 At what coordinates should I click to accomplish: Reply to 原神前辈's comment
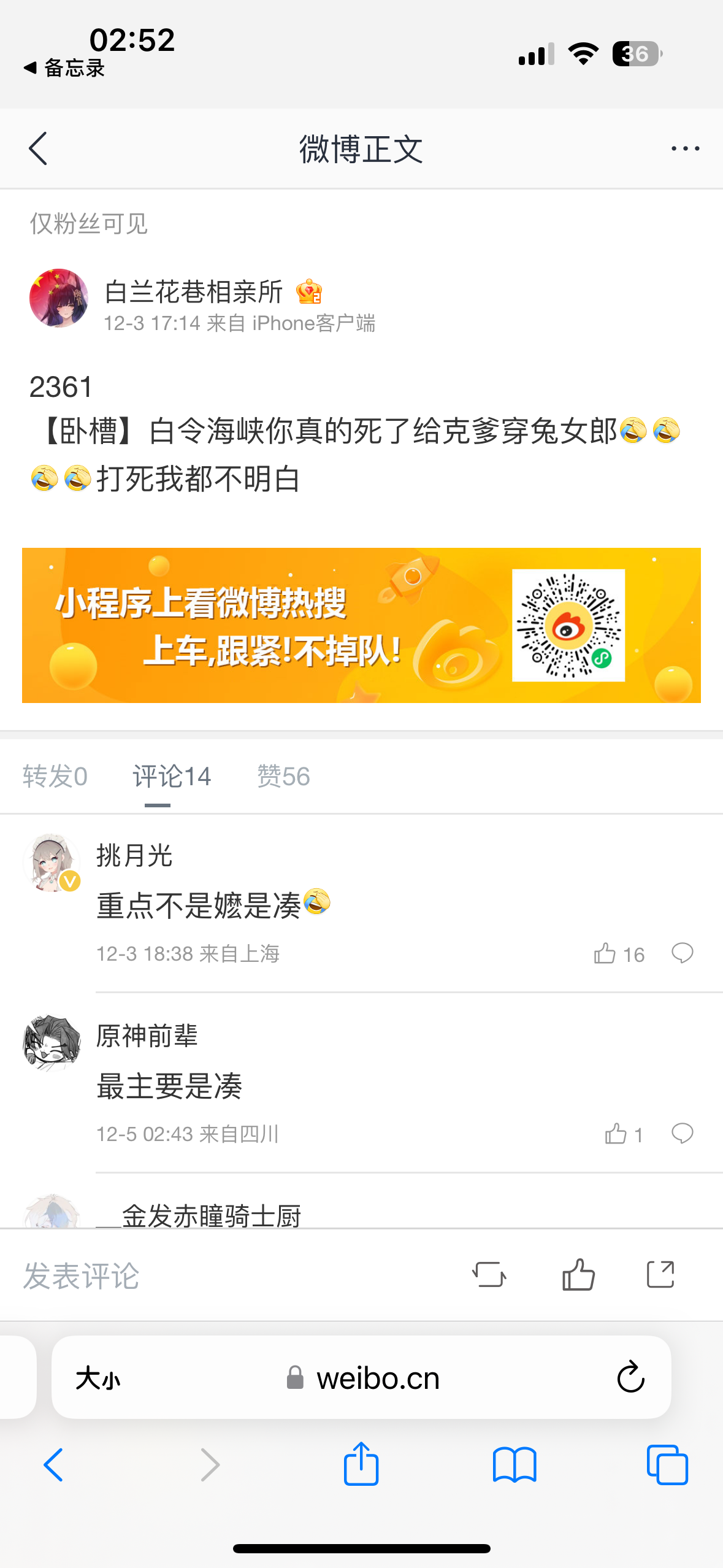click(682, 1134)
